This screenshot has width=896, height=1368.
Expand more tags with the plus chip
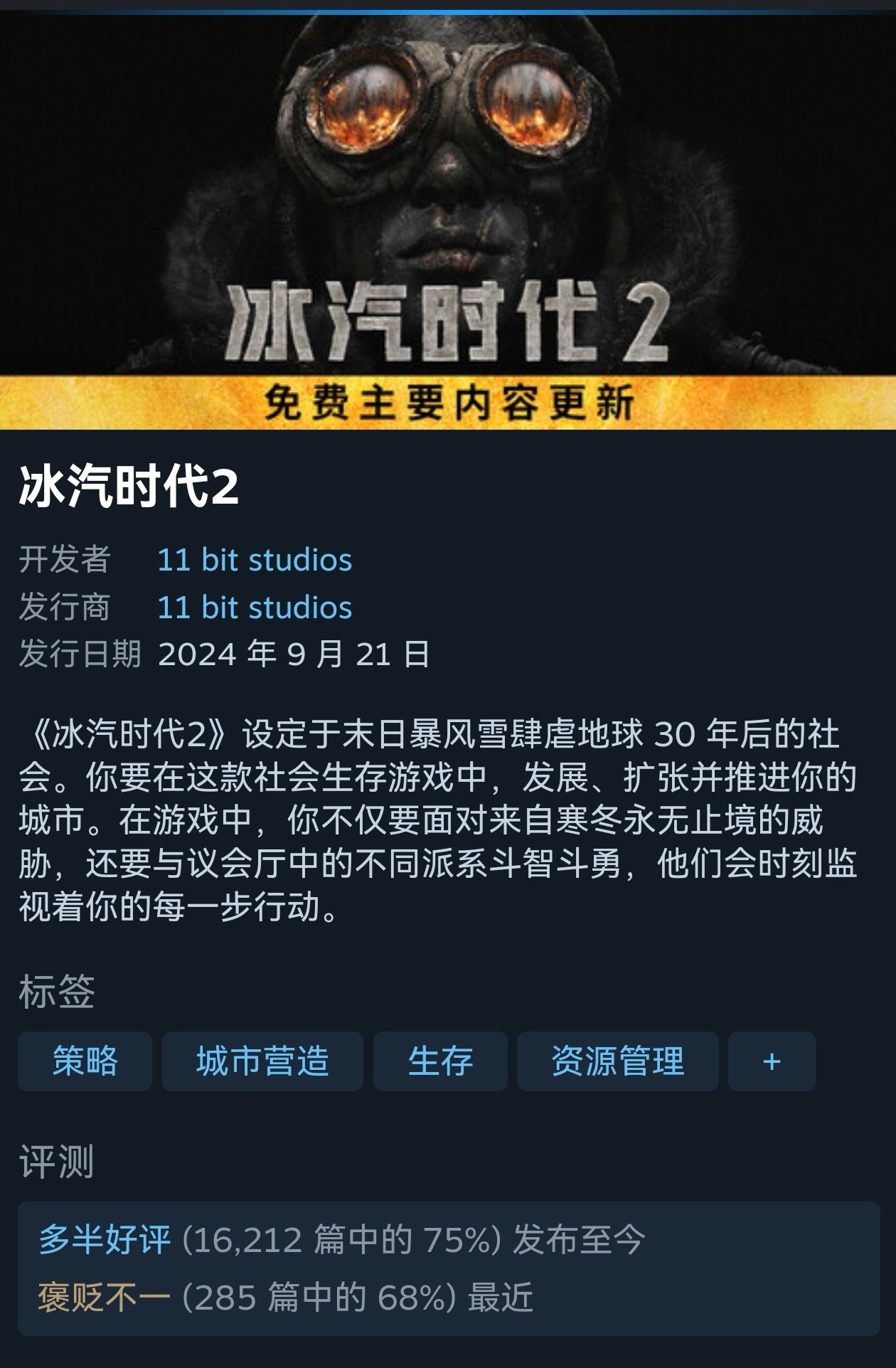(x=772, y=1061)
